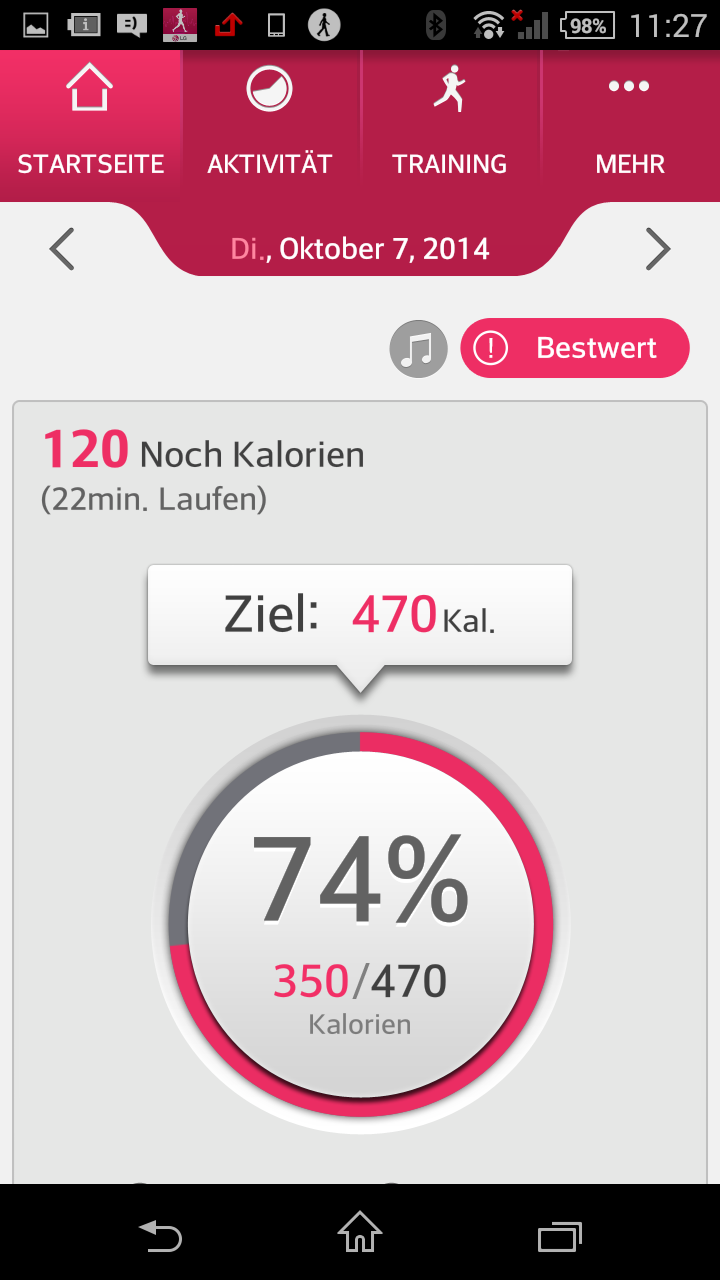This screenshot has height=1280, width=720.
Task: Open the Bestwert button
Action: (x=575, y=349)
